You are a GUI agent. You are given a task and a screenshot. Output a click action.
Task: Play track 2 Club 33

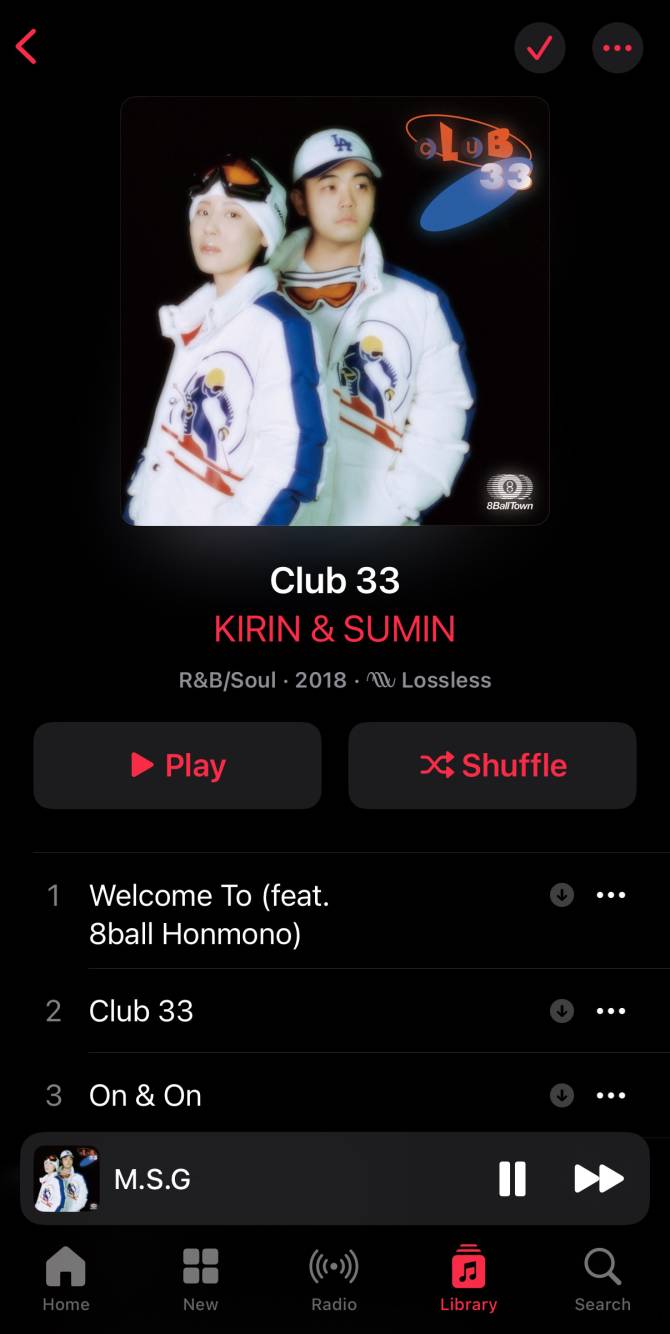(141, 1011)
